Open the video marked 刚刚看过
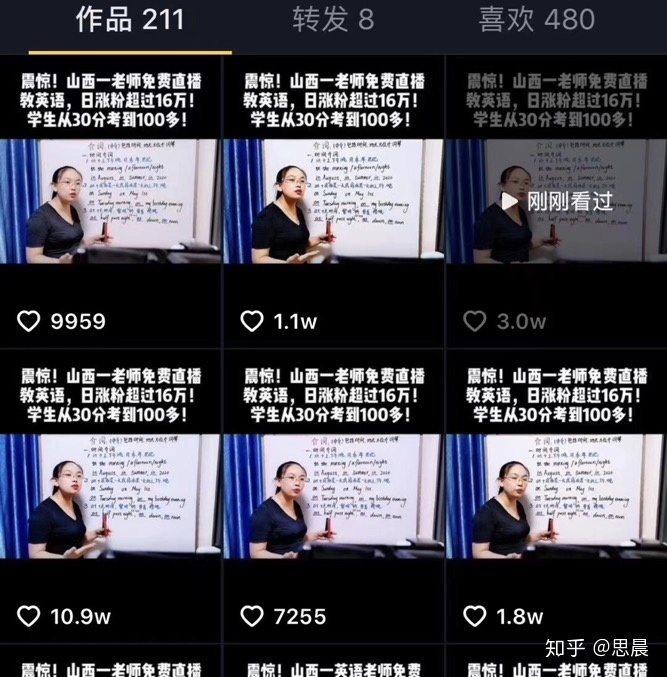 point(555,200)
